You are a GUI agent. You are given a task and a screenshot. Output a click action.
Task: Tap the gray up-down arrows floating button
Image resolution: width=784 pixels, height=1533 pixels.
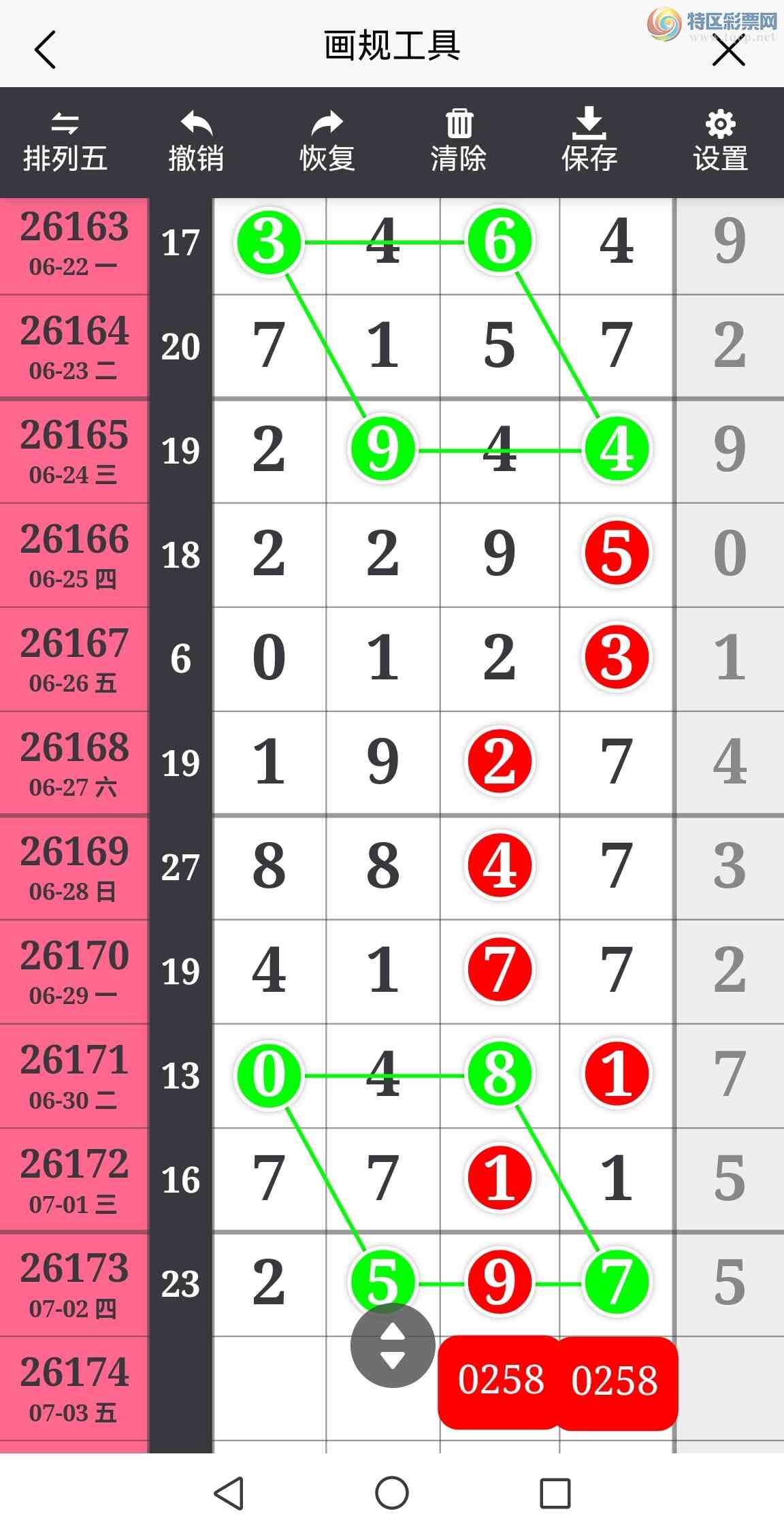(x=393, y=1345)
